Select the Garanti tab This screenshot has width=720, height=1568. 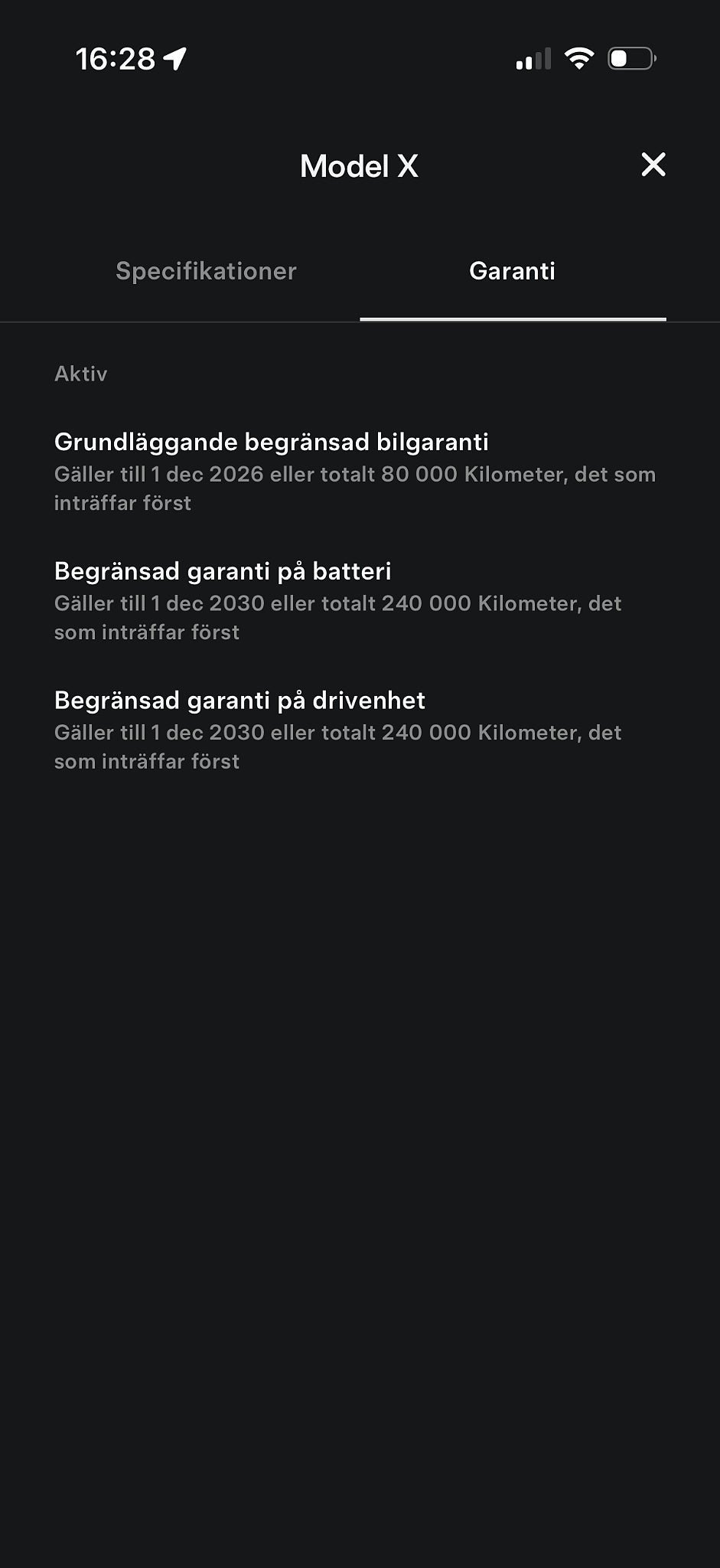tap(512, 271)
